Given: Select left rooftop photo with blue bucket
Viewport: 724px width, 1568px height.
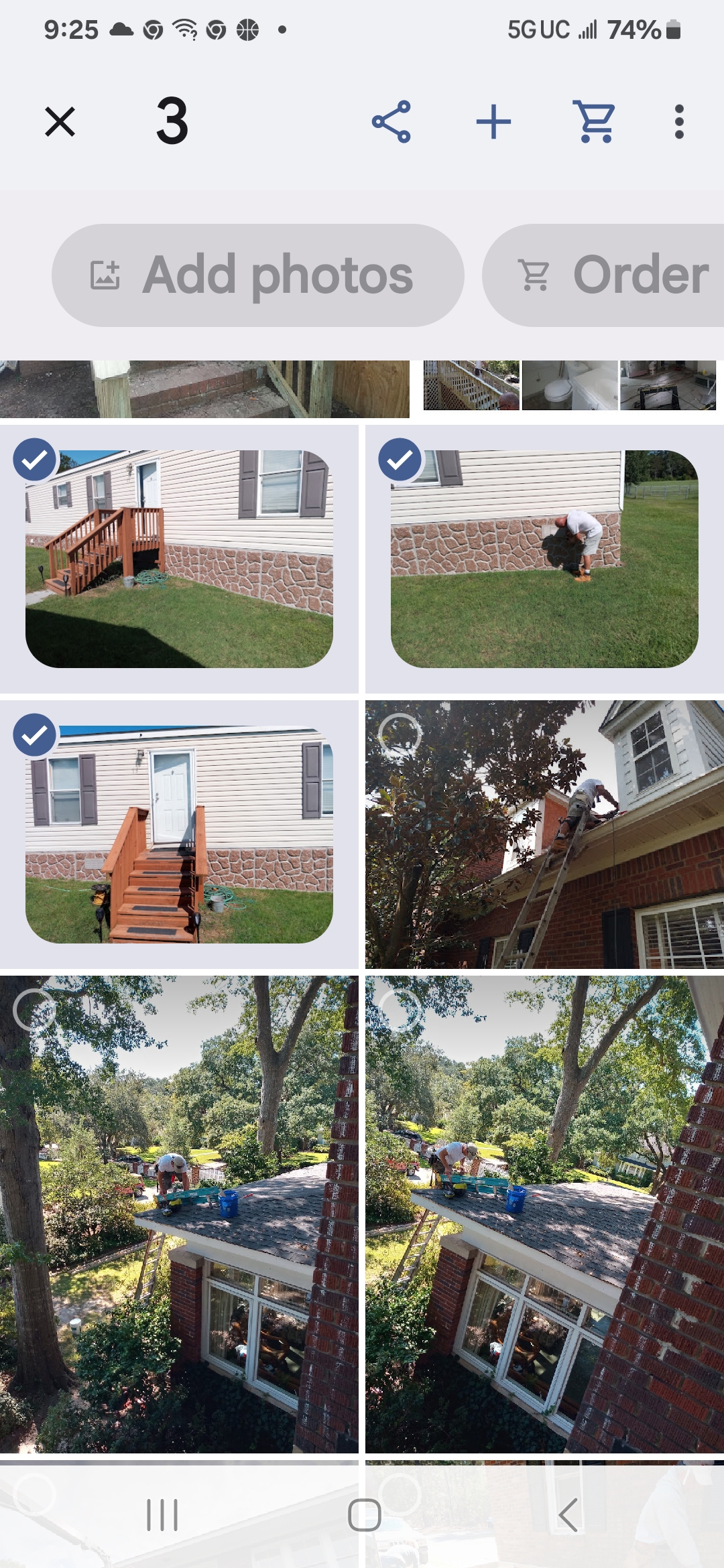Looking at the screenshot, I should 179,1213.
